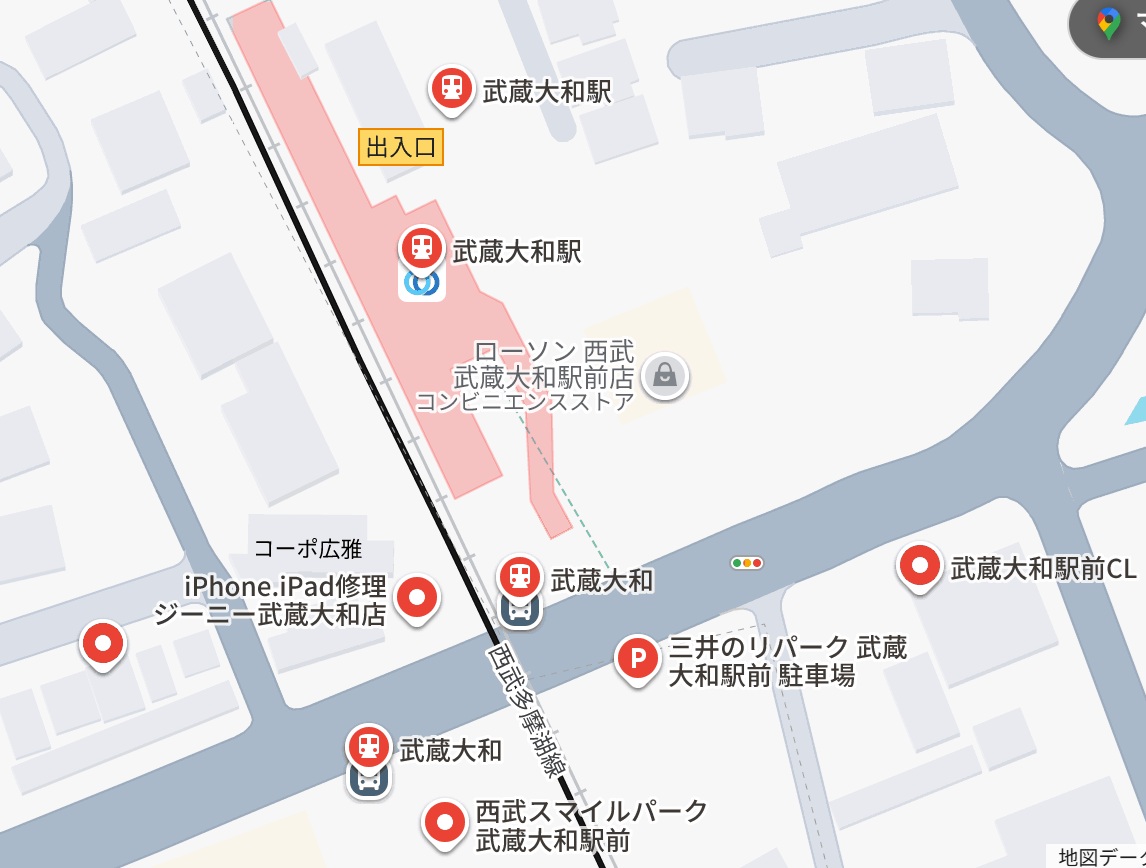Open 三井のリパーク 武蔵大和駅前 駐車場 parking marker
Image resolution: width=1146 pixels, height=868 pixels.
tap(637, 660)
